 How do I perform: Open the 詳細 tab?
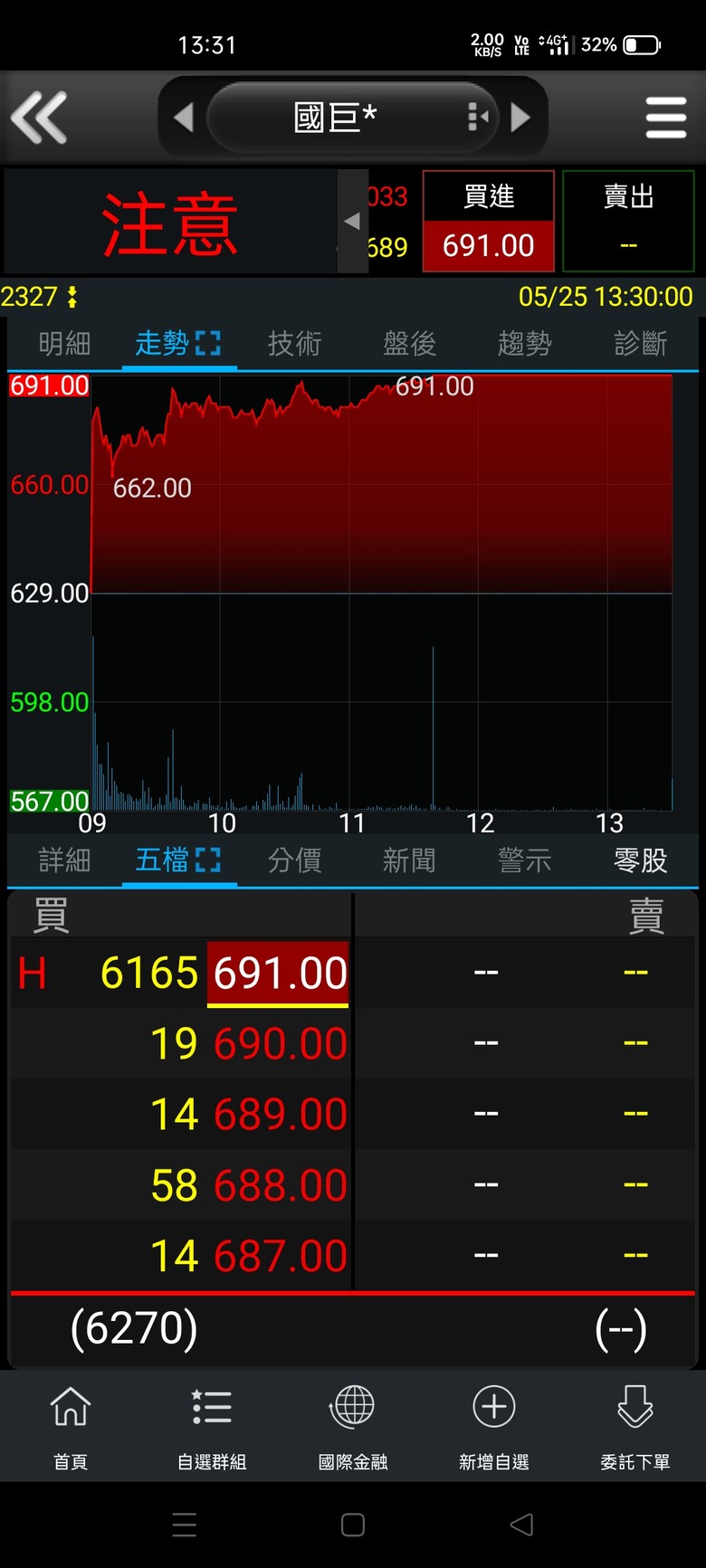point(64,860)
